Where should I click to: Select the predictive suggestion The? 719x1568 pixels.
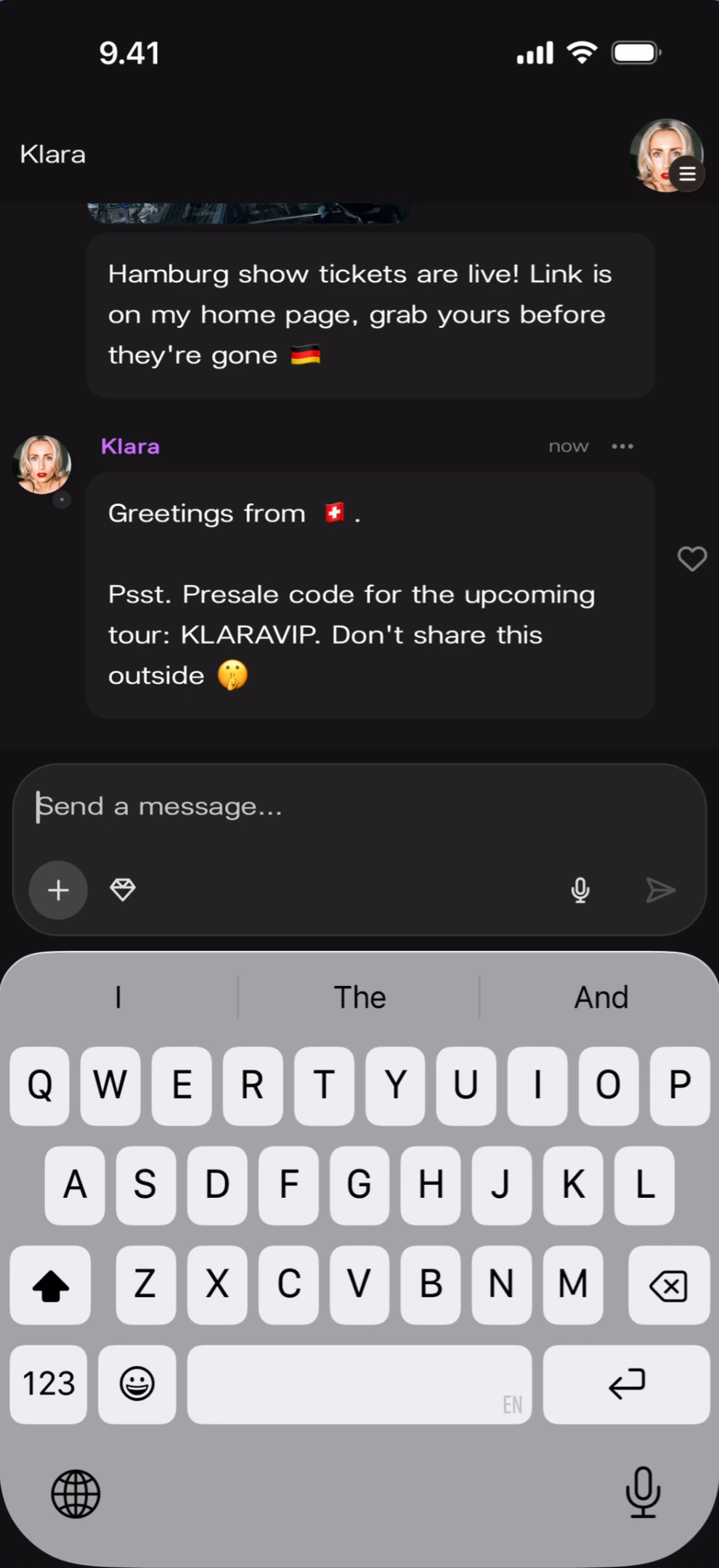coord(359,997)
